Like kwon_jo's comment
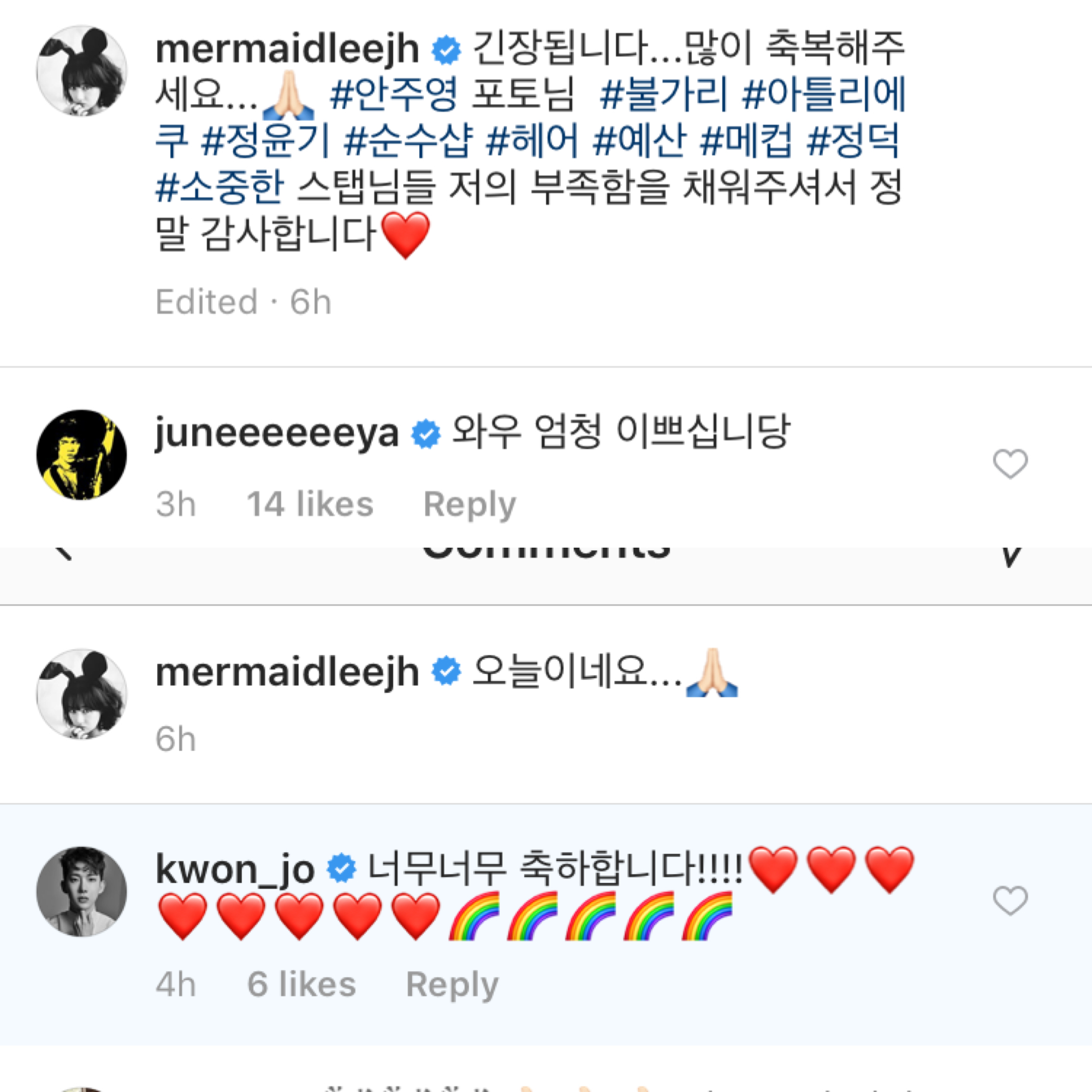Image resolution: width=1092 pixels, height=1092 pixels. [1010, 900]
